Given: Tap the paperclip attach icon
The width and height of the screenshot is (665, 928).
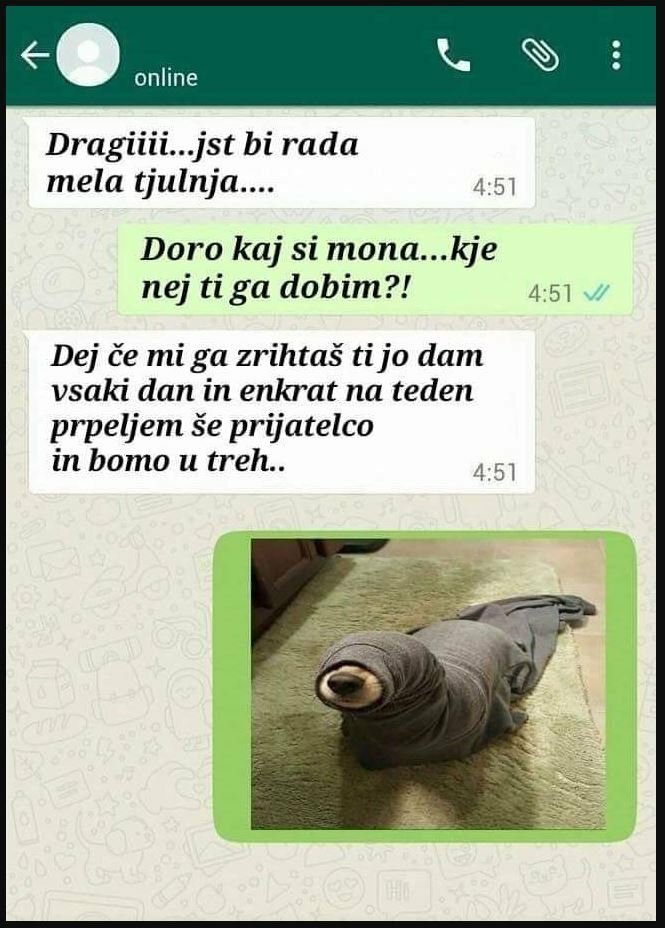Looking at the screenshot, I should (540, 56).
